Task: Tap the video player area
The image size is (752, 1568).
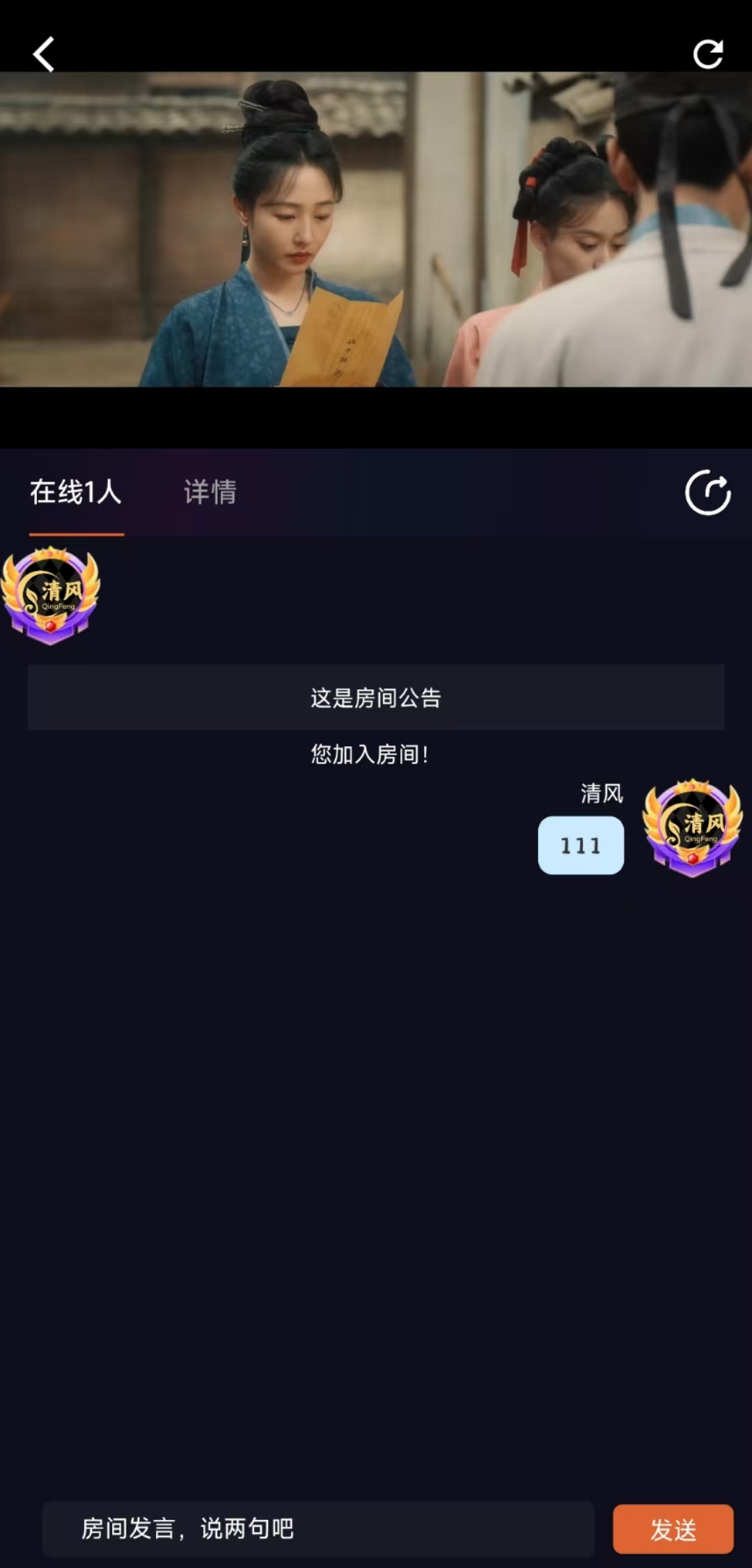Action: (x=376, y=230)
